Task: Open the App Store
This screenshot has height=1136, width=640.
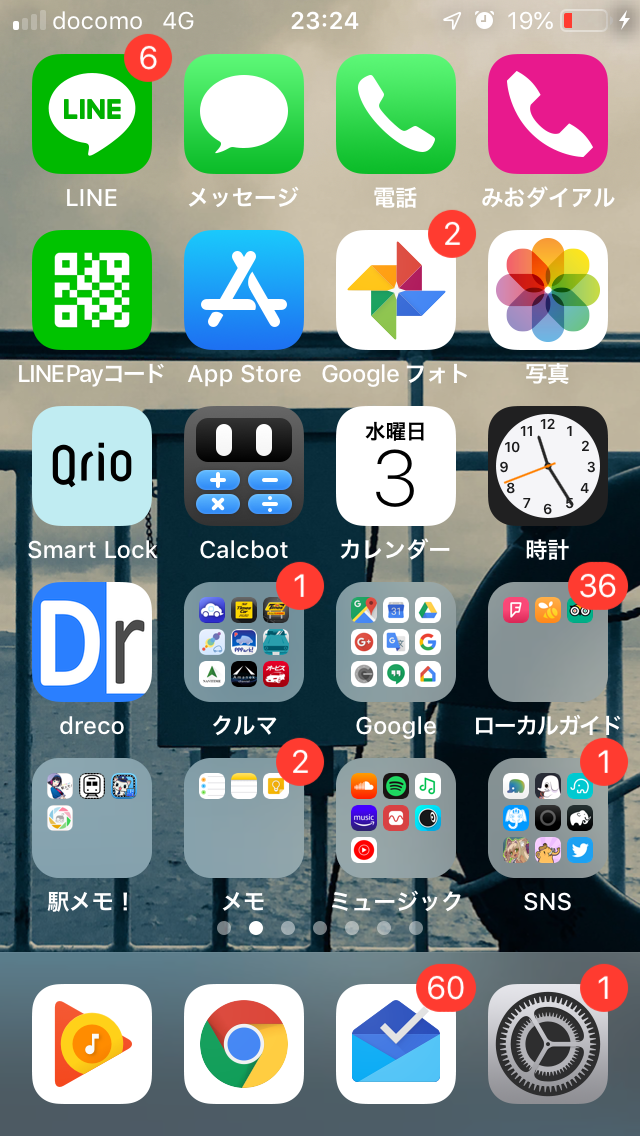Action: pos(244,290)
